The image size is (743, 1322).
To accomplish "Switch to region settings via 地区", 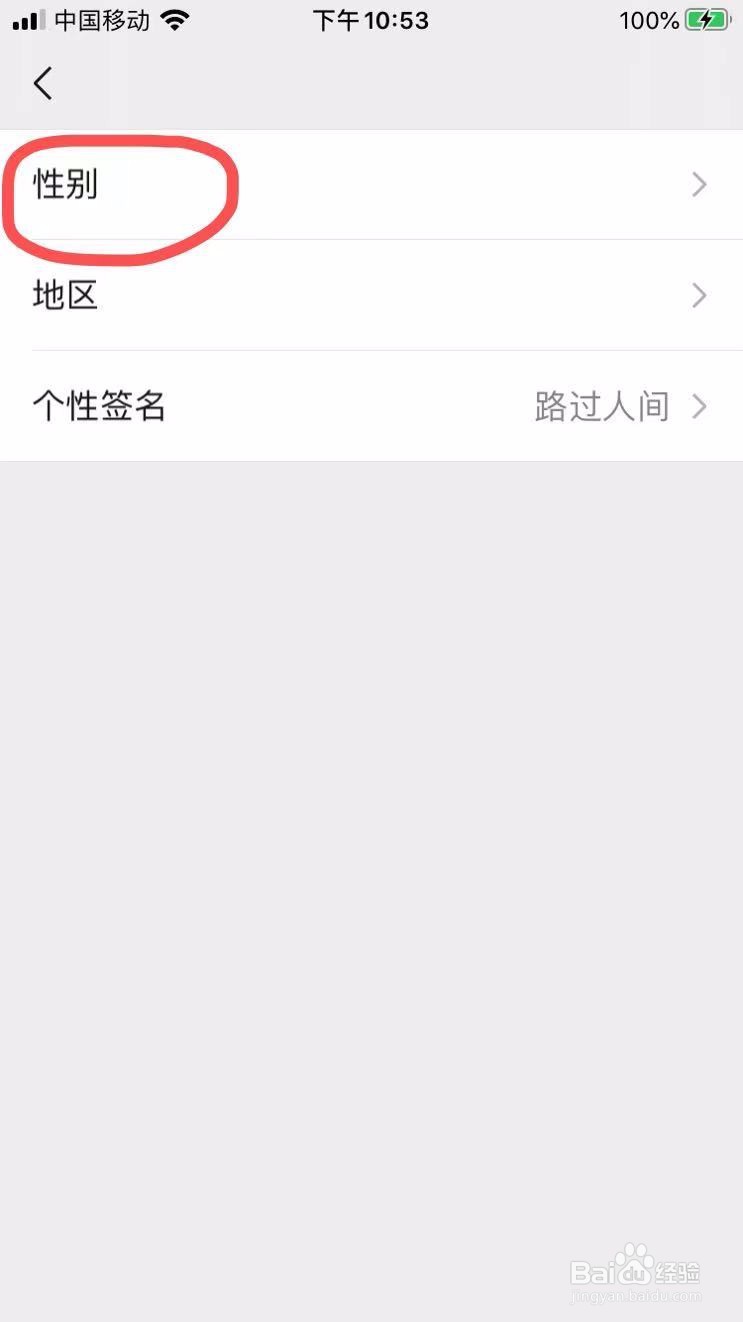I will click(x=65, y=295).
